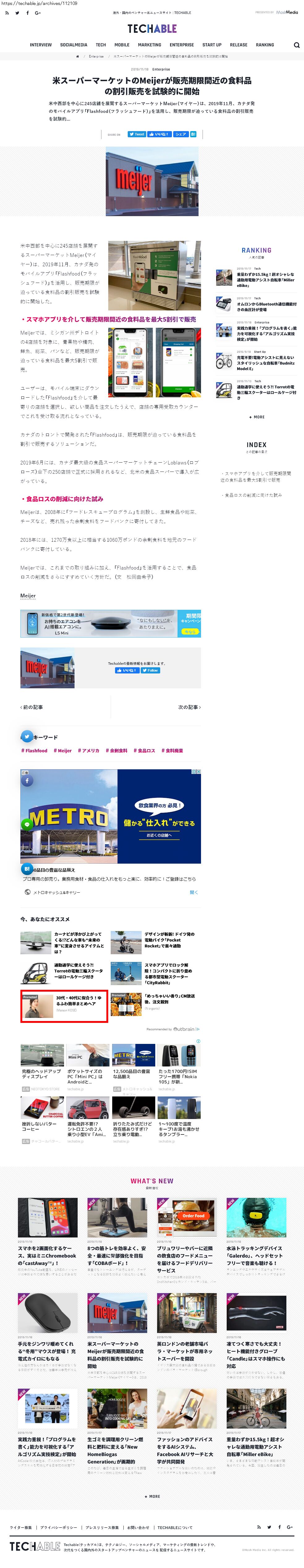Tap the ENTERPRISE menu item

(182, 45)
